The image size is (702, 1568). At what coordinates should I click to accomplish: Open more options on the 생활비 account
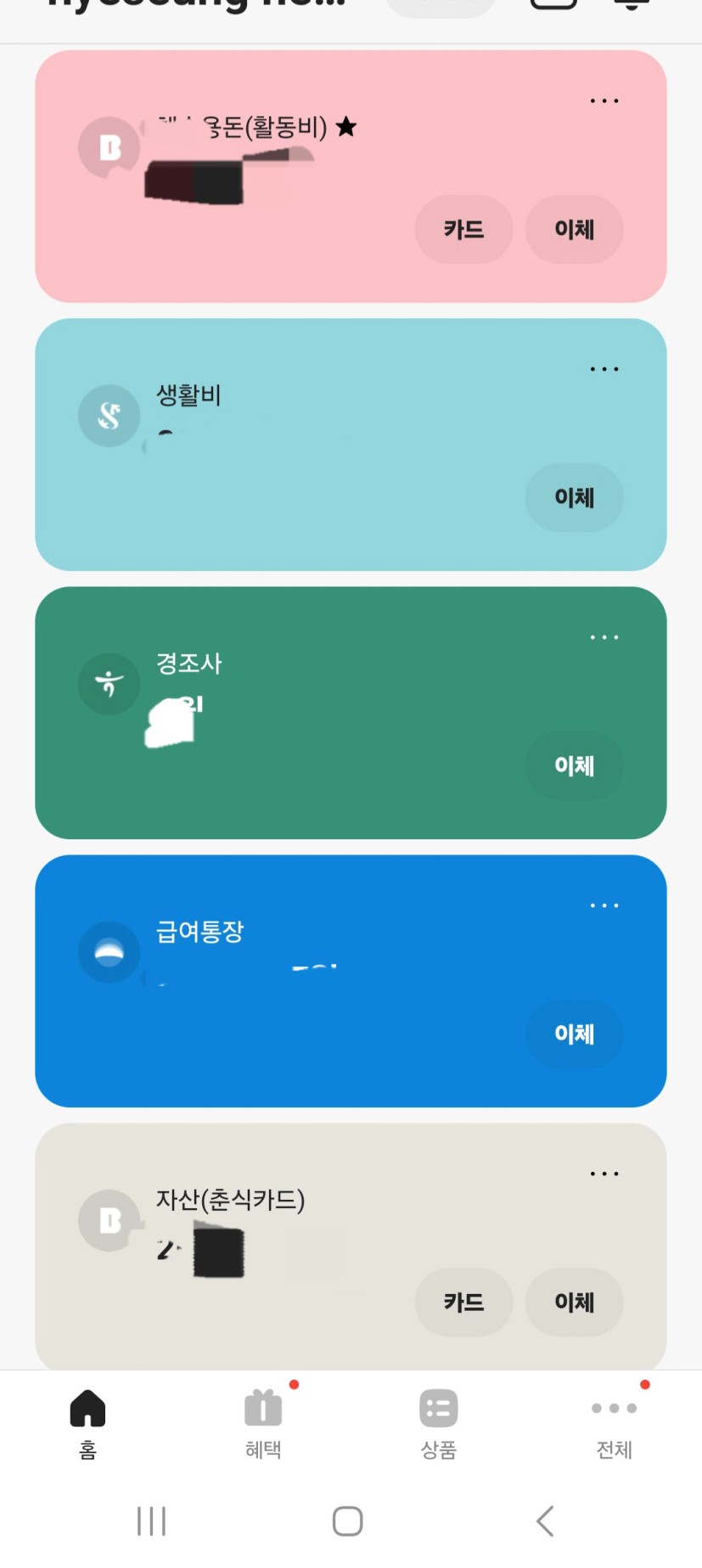(604, 369)
